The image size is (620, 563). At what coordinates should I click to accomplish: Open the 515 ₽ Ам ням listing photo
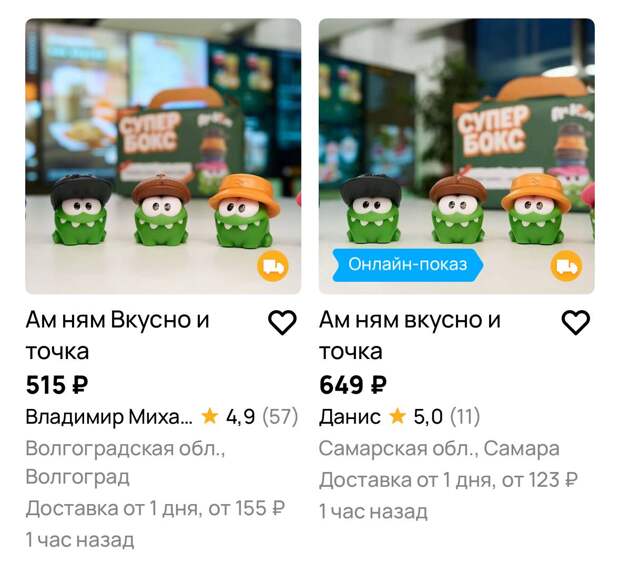[x=163, y=155]
